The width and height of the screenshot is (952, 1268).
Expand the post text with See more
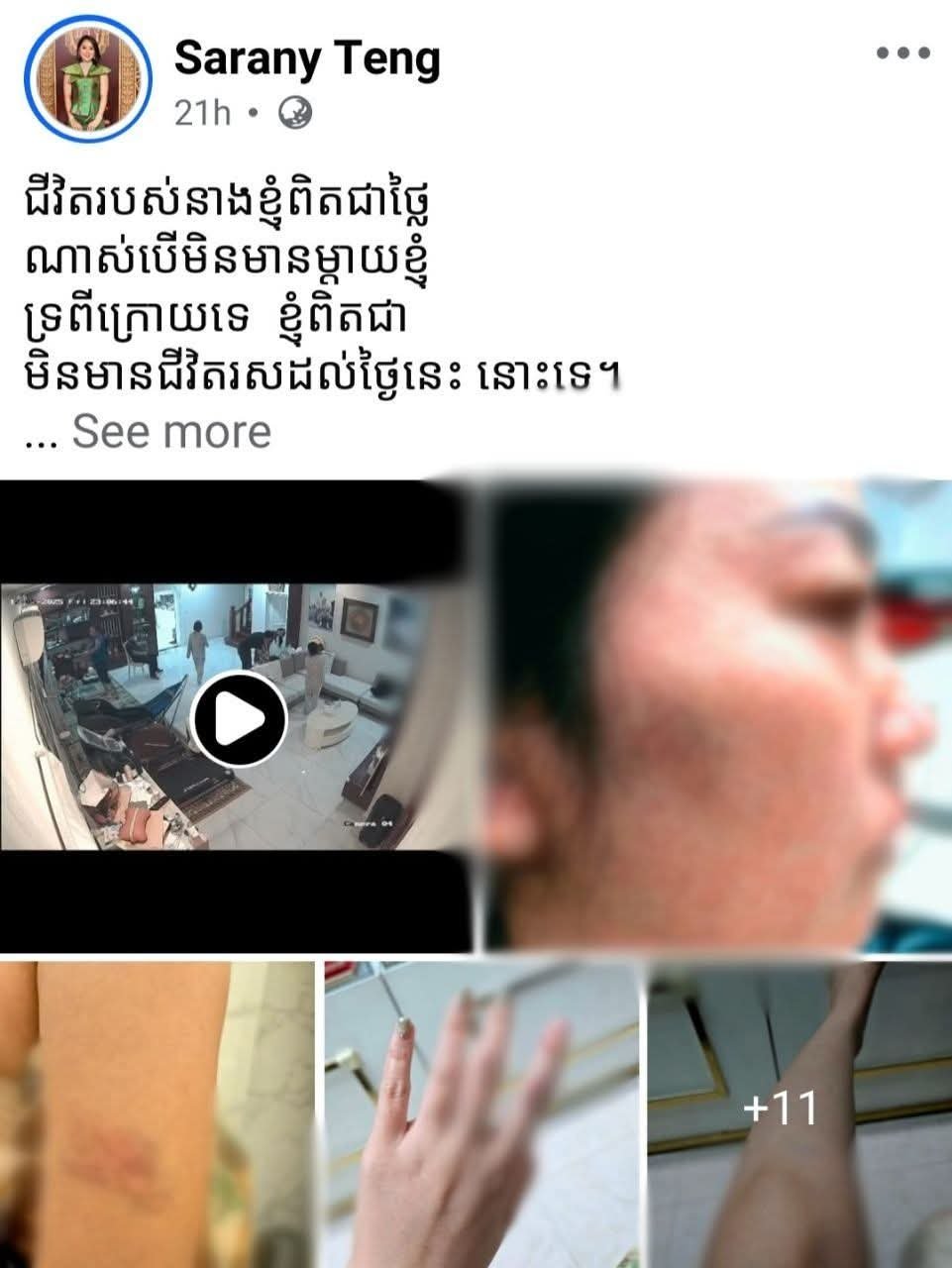pos(170,432)
